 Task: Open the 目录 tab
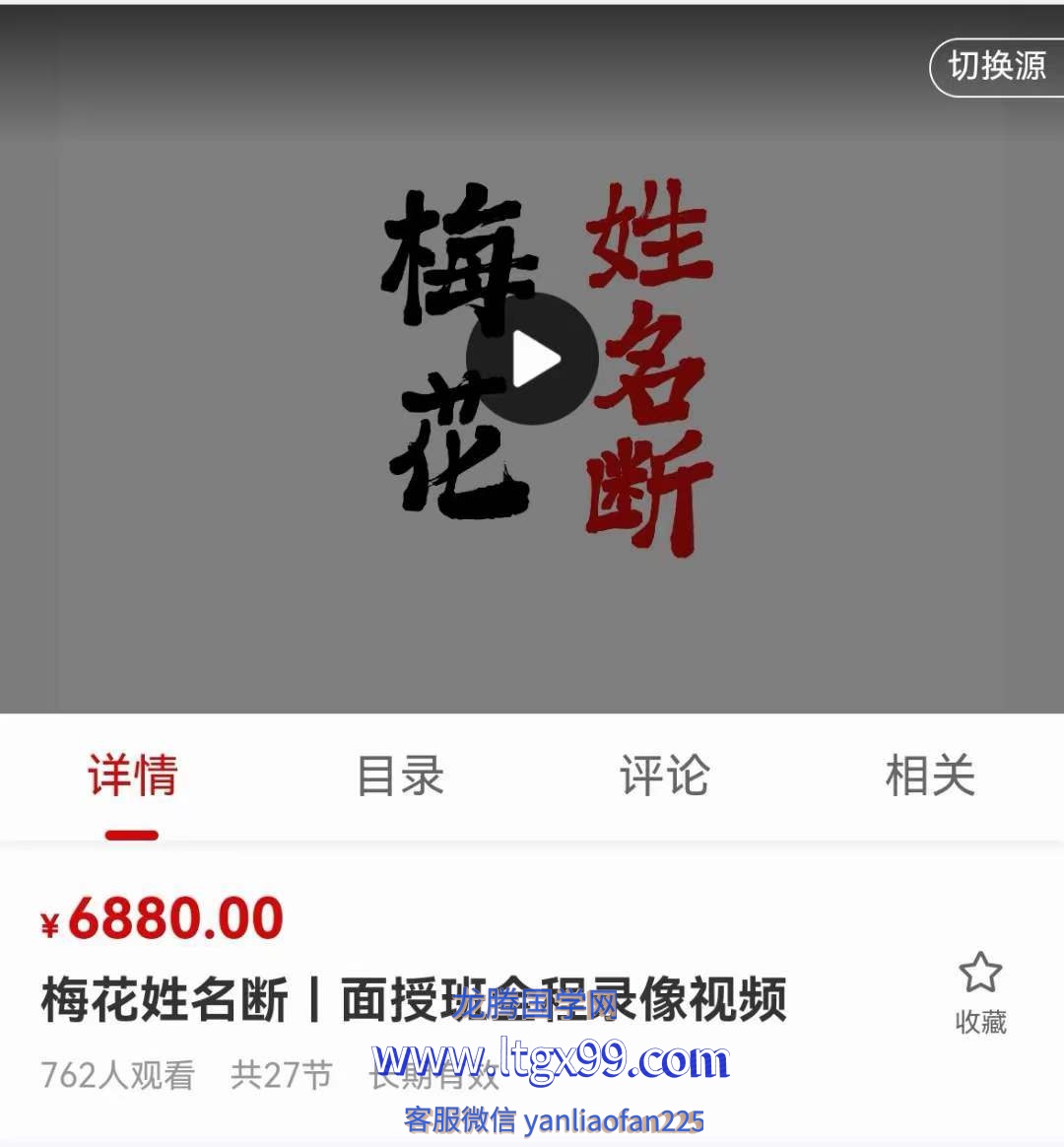tap(399, 776)
